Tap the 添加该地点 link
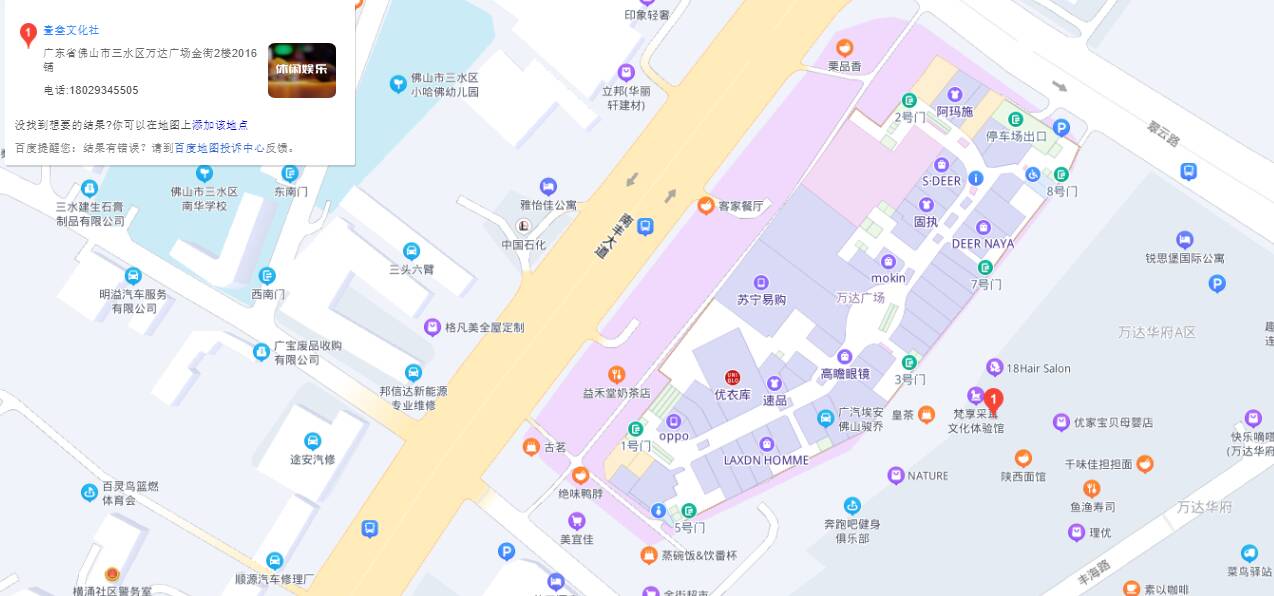 click(219, 125)
